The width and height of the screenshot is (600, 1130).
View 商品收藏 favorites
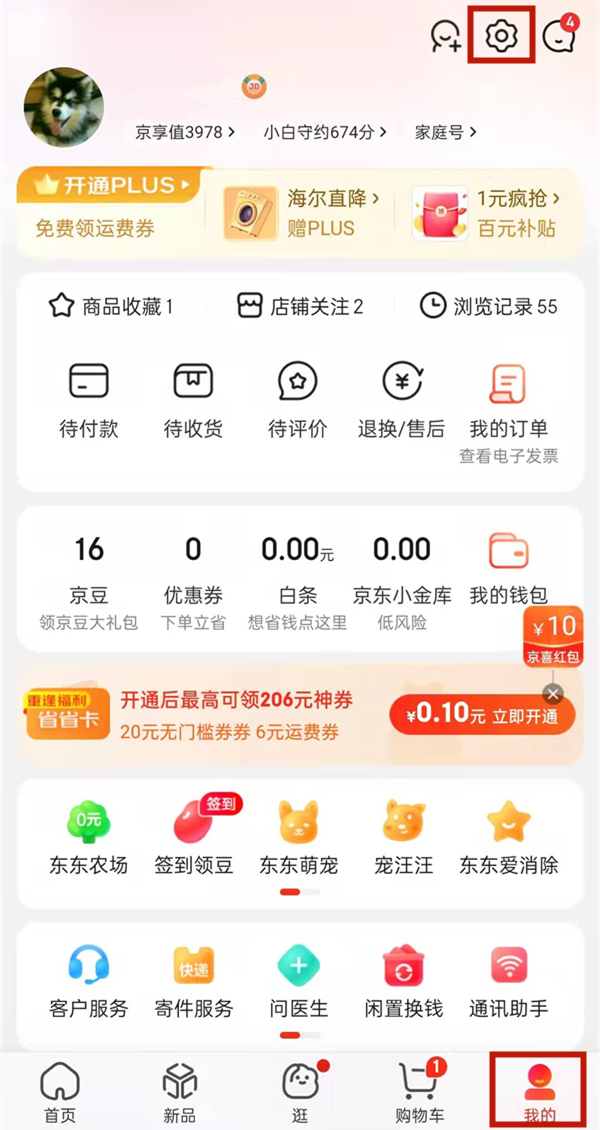[x=111, y=306]
